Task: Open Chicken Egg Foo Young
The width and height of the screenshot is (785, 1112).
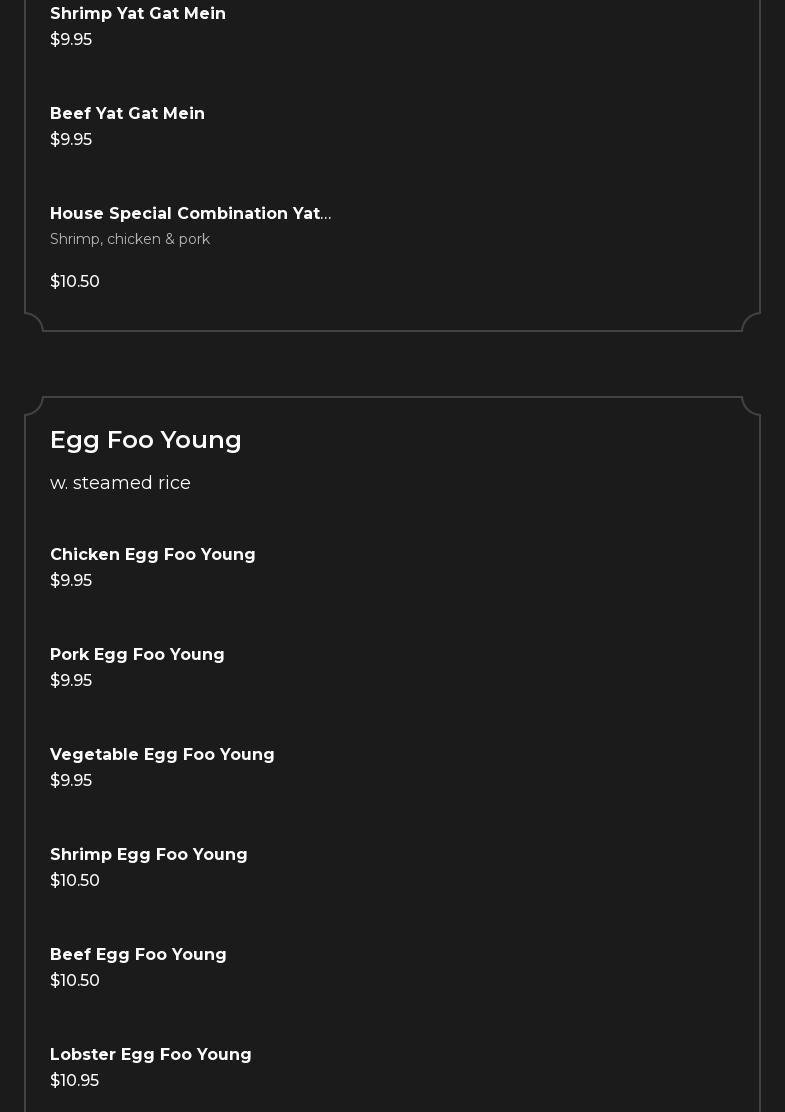Action: tap(153, 555)
